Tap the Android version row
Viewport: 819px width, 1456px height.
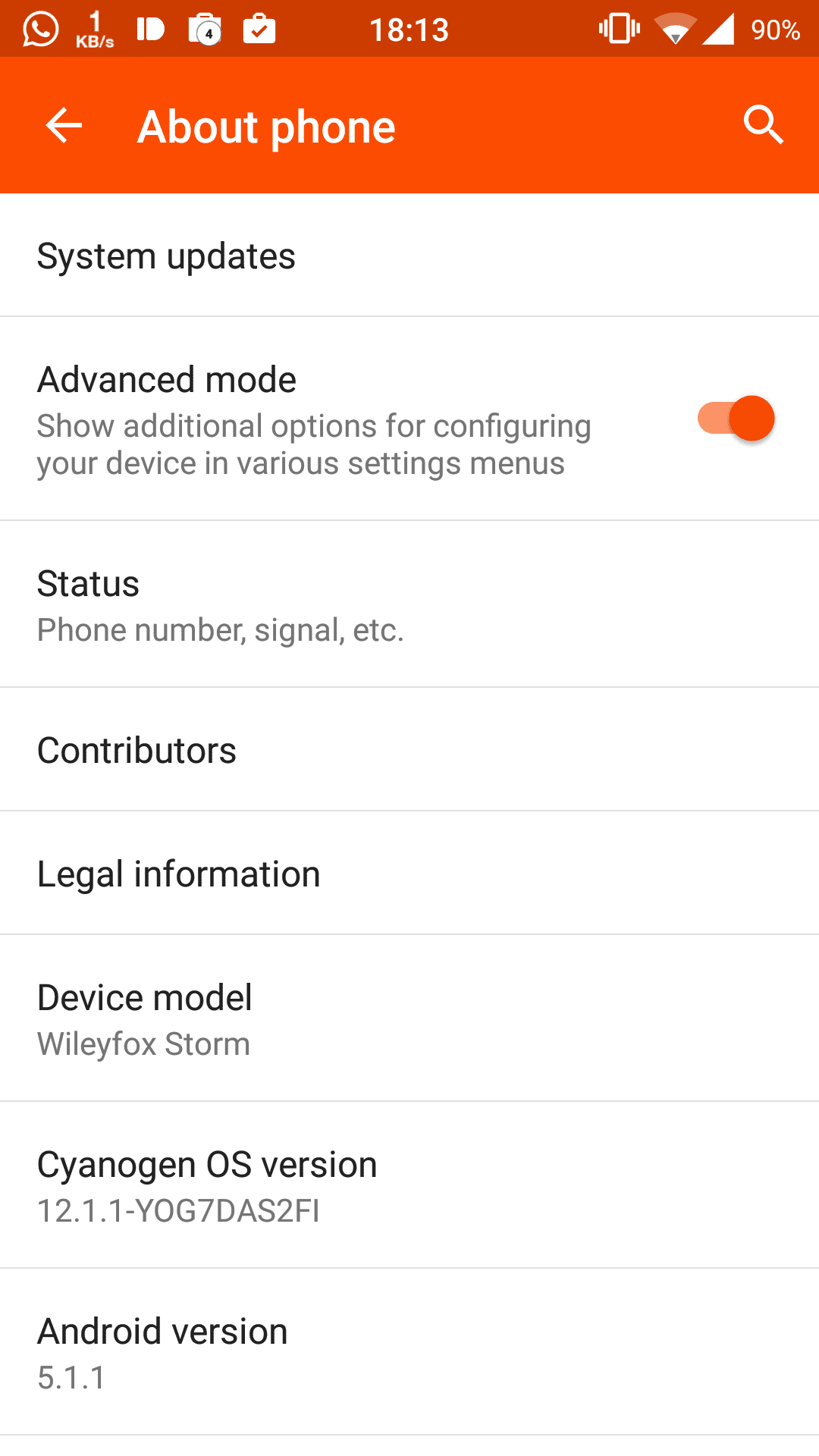[x=409, y=1352]
